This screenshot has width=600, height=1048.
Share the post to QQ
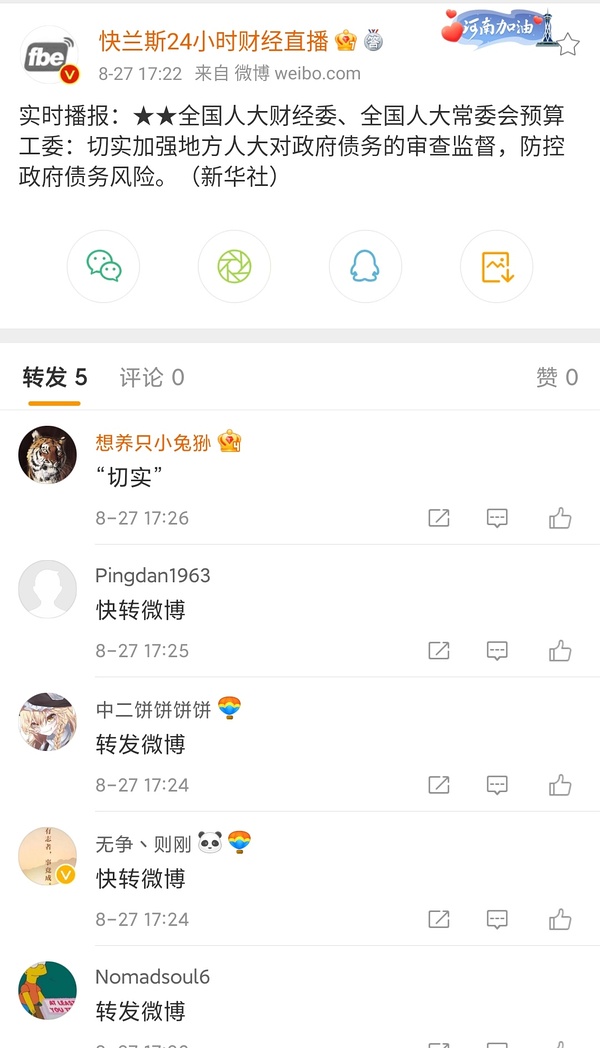pyautogui.click(x=365, y=266)
